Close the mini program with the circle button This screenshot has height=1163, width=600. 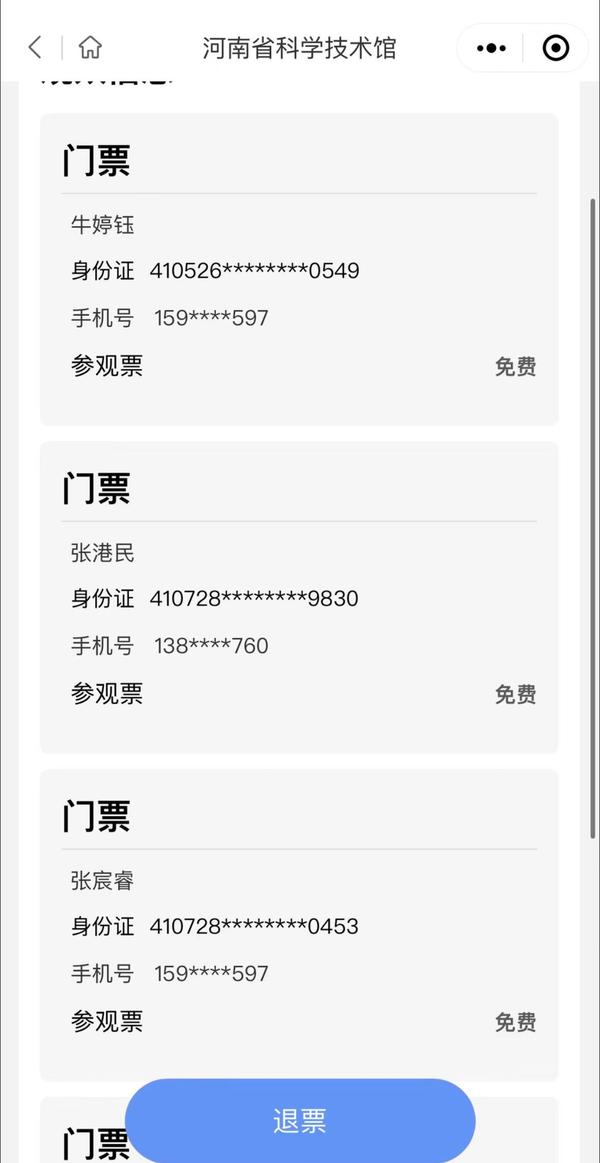[556, 48]
